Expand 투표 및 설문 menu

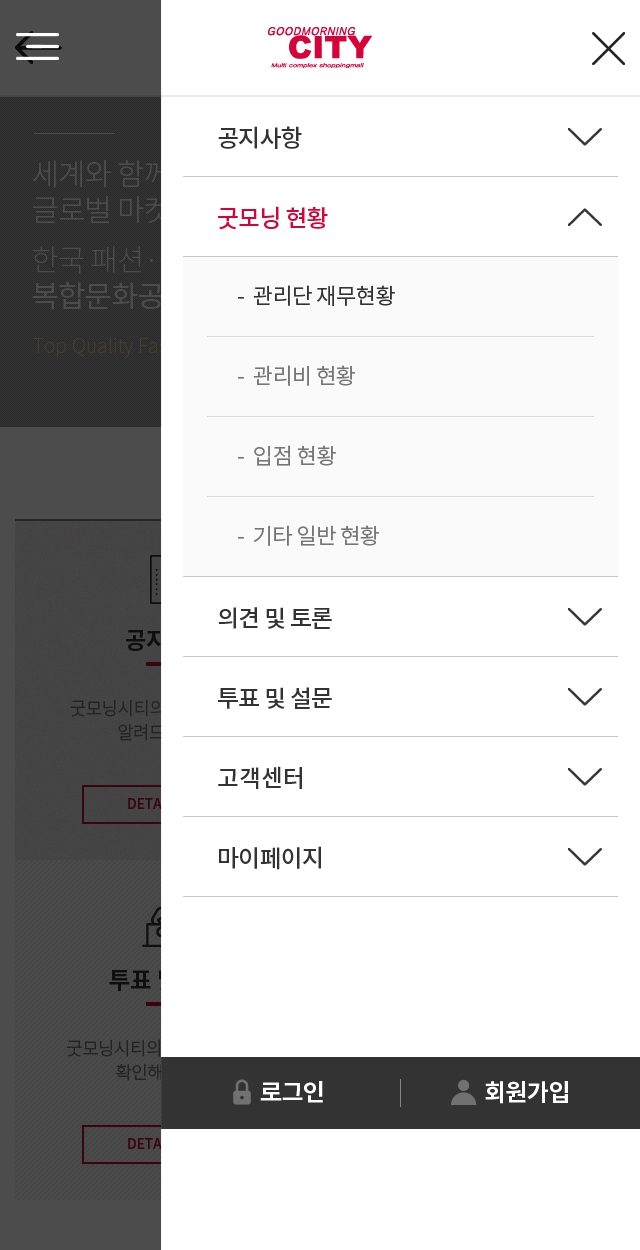[x=400, y=697]
